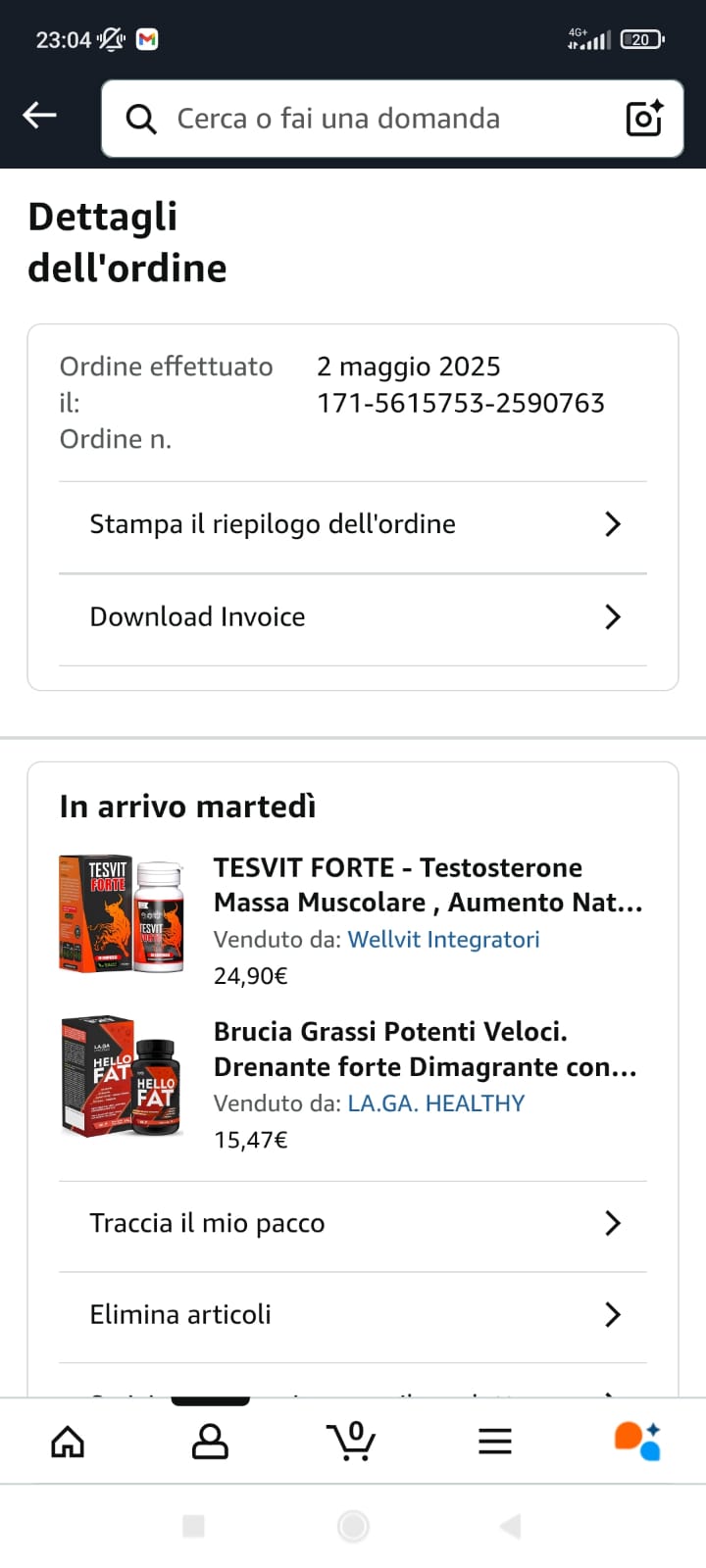The width and height of the screenshot is (706, 1568).
Task: Launch the AI assistant chat tab
Action: point(637,1442)
